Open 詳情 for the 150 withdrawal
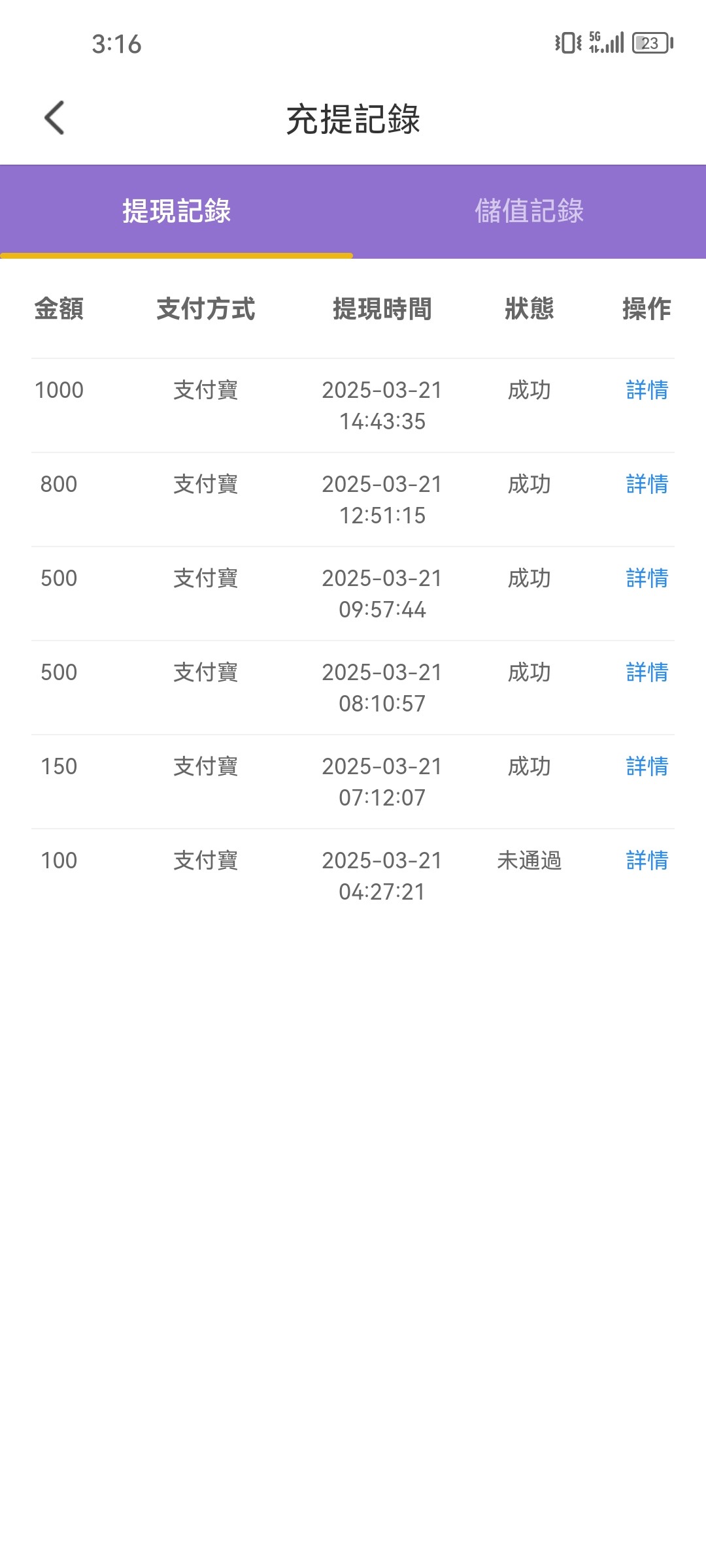 [647, 766]
